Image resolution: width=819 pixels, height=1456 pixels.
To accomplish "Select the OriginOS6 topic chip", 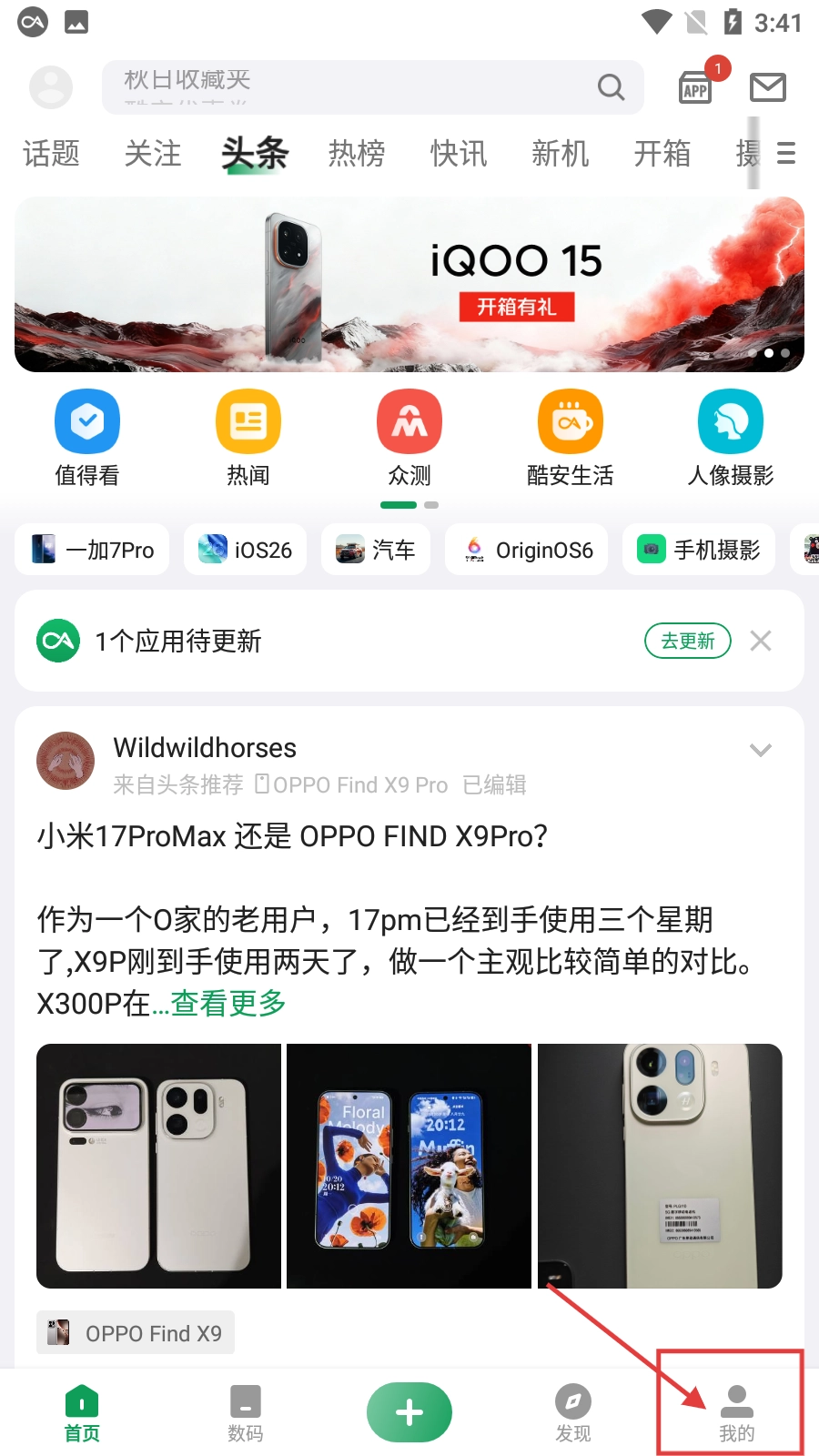I will 527,550.
